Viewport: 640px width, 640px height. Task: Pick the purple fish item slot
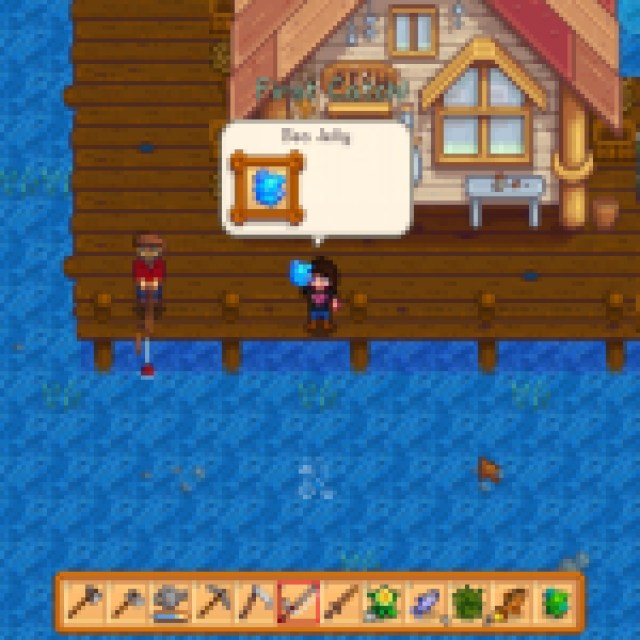426,602
